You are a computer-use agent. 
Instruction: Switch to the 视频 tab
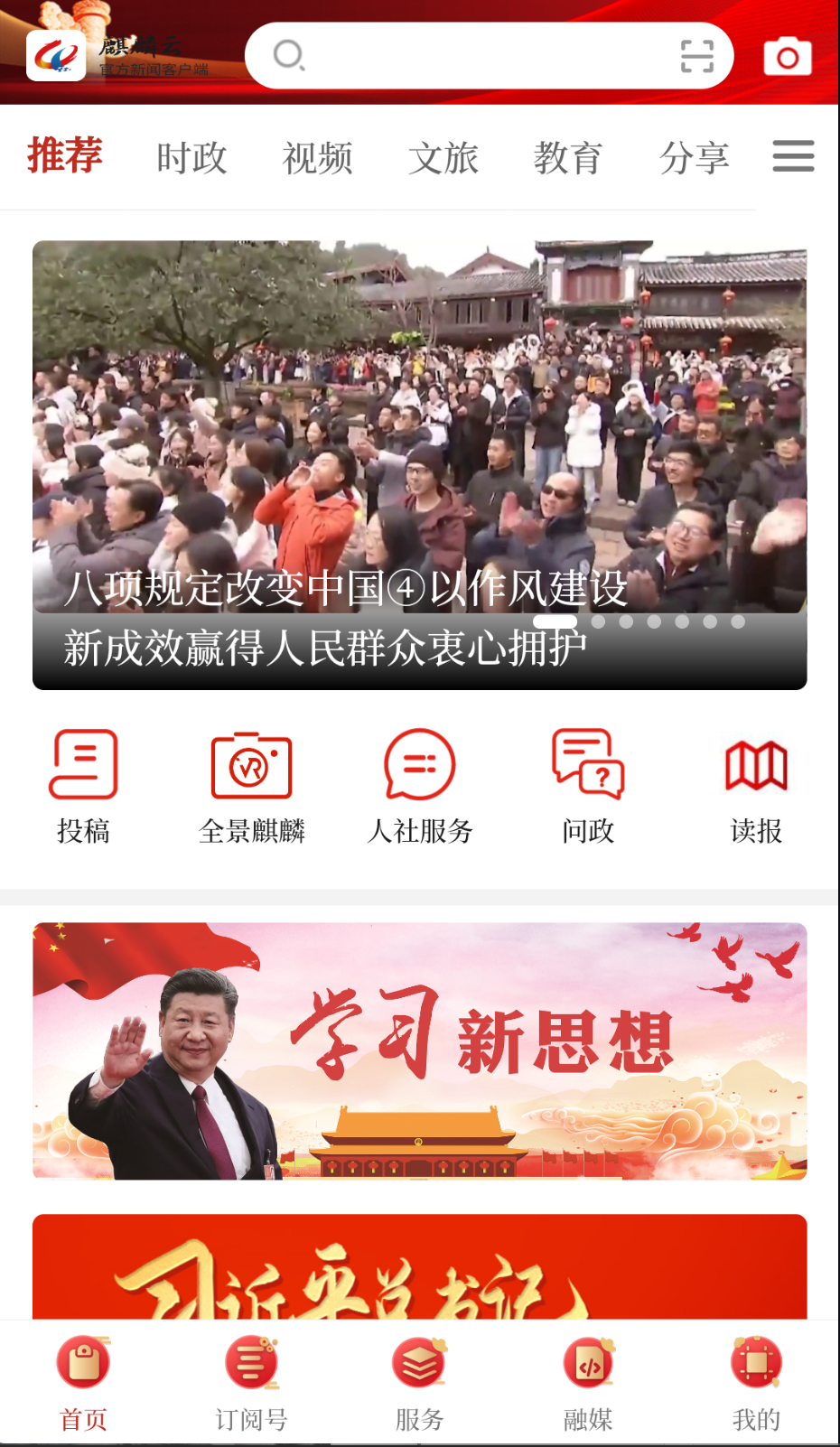tap(317, 157)
